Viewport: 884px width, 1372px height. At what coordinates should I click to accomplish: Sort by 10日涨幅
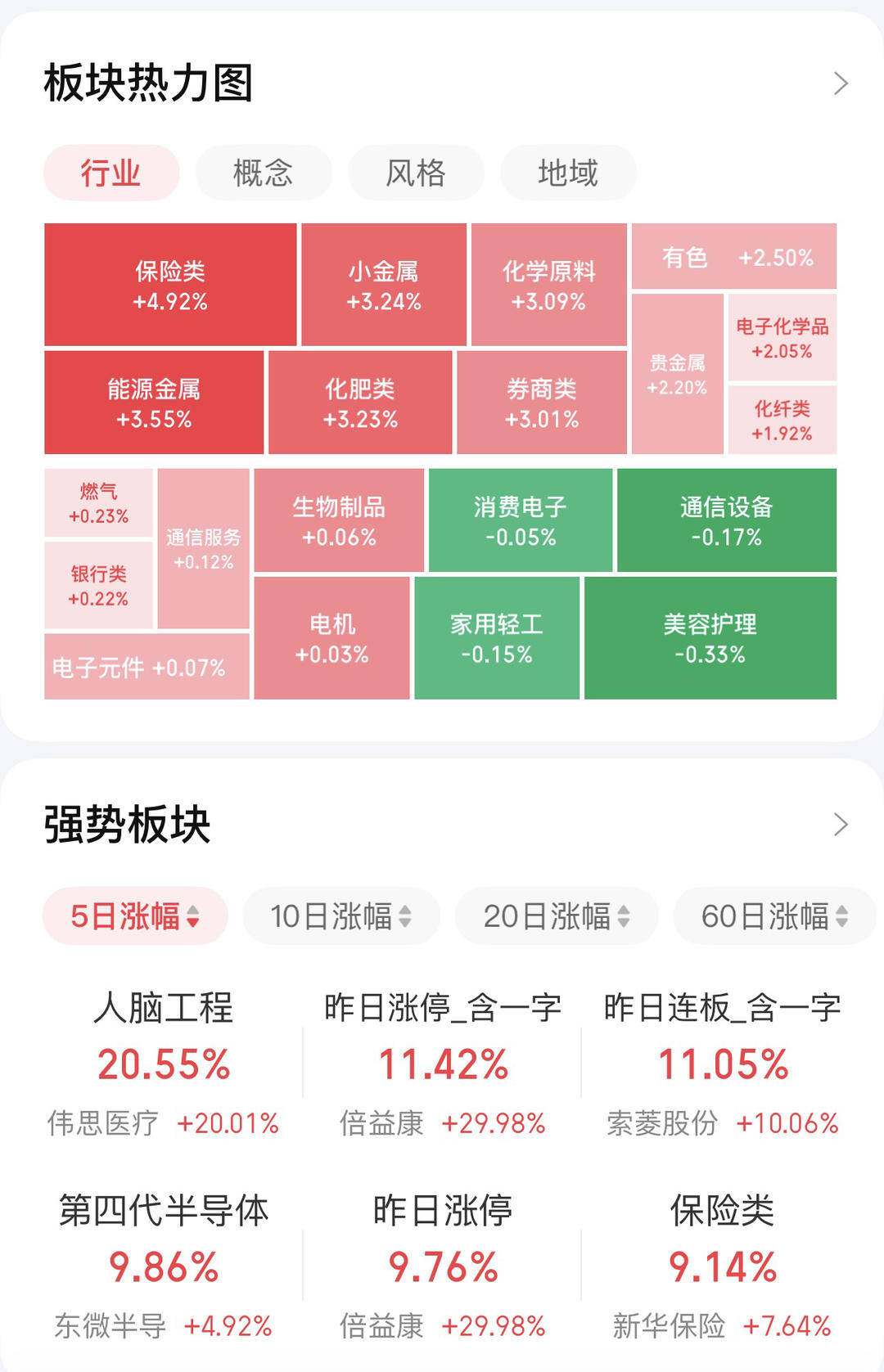tap(341, 916)
